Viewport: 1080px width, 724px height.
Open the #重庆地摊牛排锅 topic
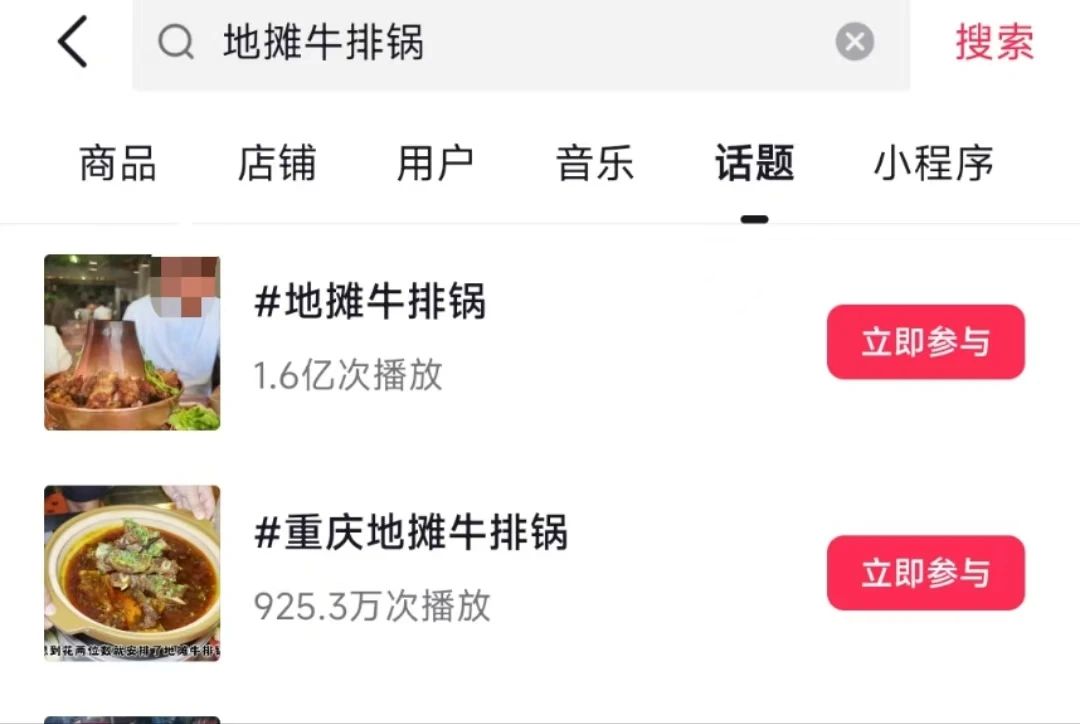tap(411, 533)
